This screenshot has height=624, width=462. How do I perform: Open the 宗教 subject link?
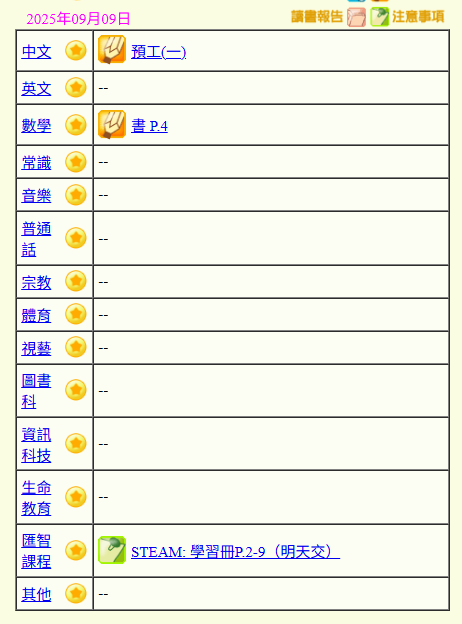click(x=36, y=282)
